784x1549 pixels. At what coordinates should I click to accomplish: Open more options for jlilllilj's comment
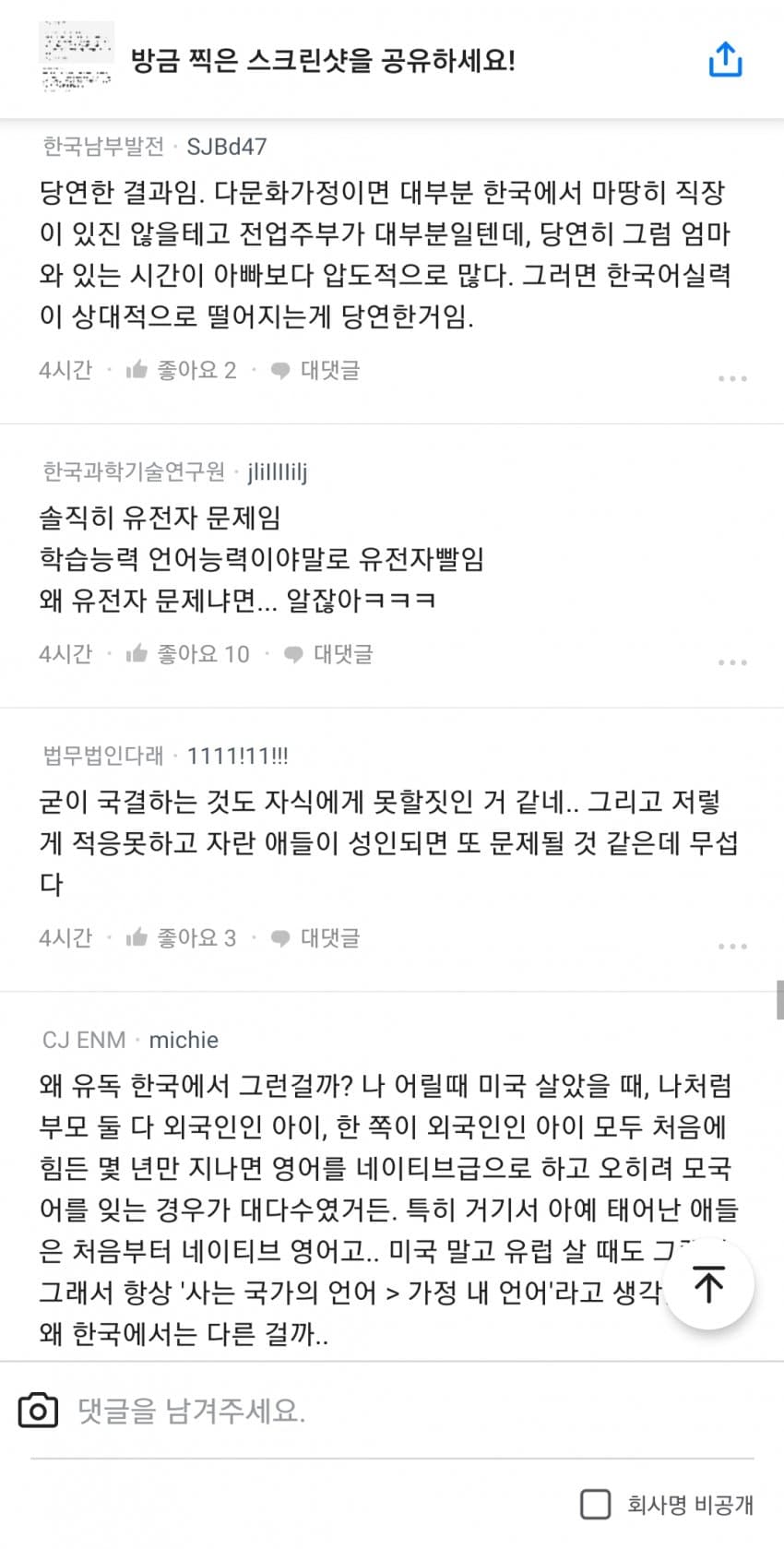pos(731,662)
